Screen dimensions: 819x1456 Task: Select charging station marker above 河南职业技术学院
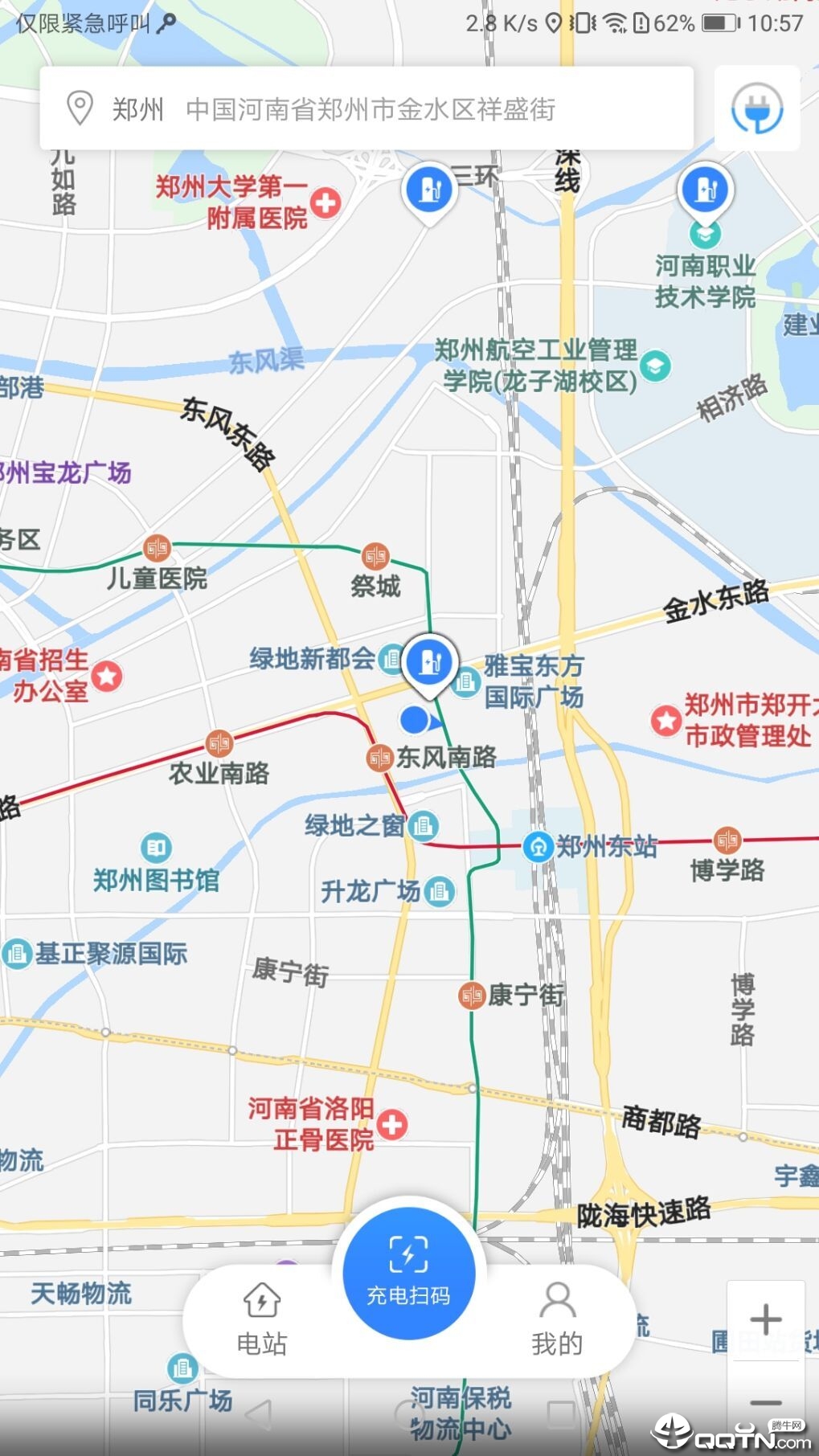click(704, 191)
